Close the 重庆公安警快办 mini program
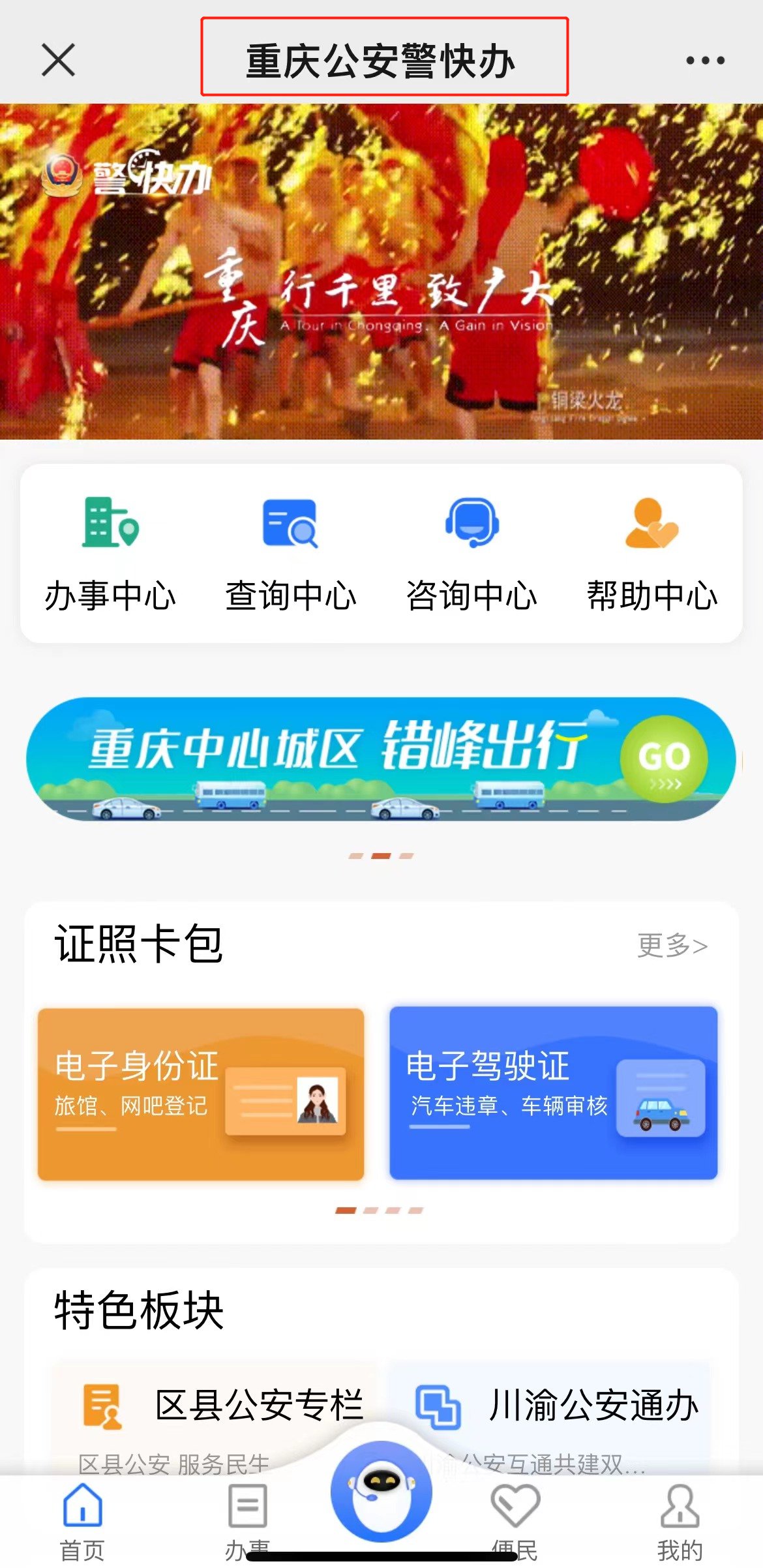This screenshot has height=1568, width=763. point(58,60)
